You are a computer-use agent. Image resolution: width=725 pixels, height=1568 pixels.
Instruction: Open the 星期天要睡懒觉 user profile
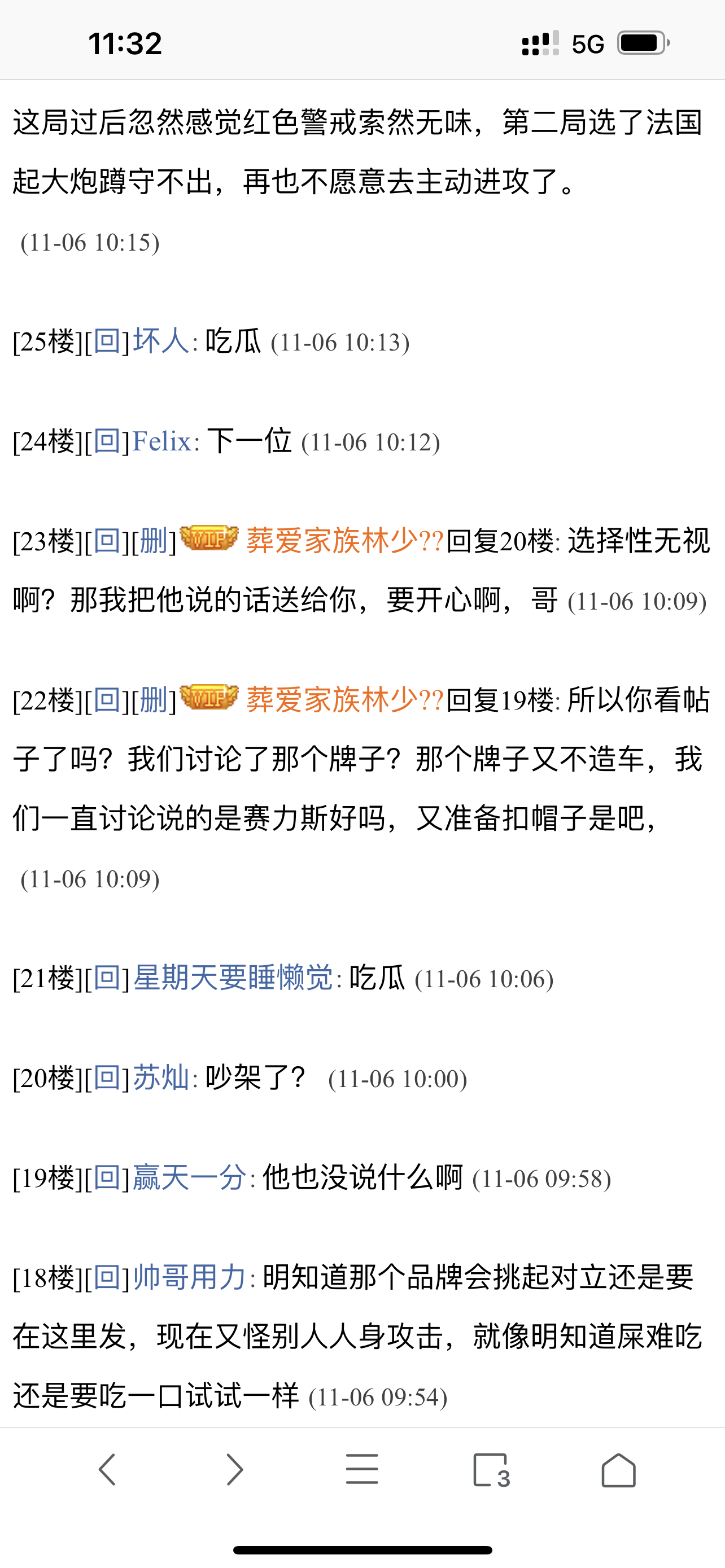pyautogui.click(x=233, y=978)
